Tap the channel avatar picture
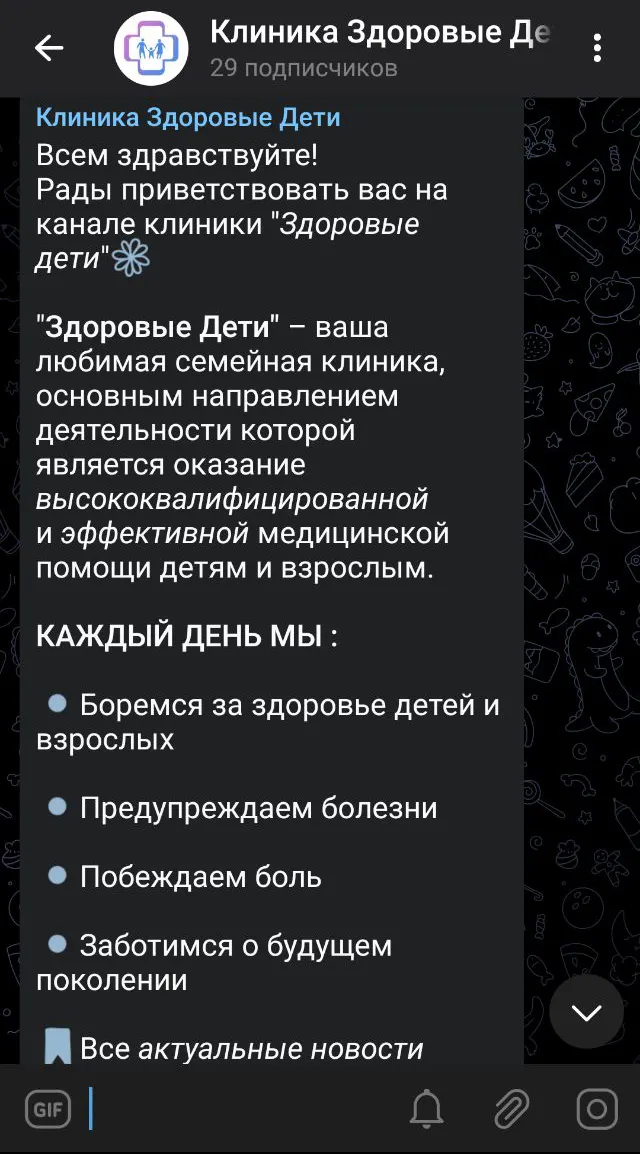This screenshot has height=1154, width=640. pyautogui.click(x=151, y=49)
